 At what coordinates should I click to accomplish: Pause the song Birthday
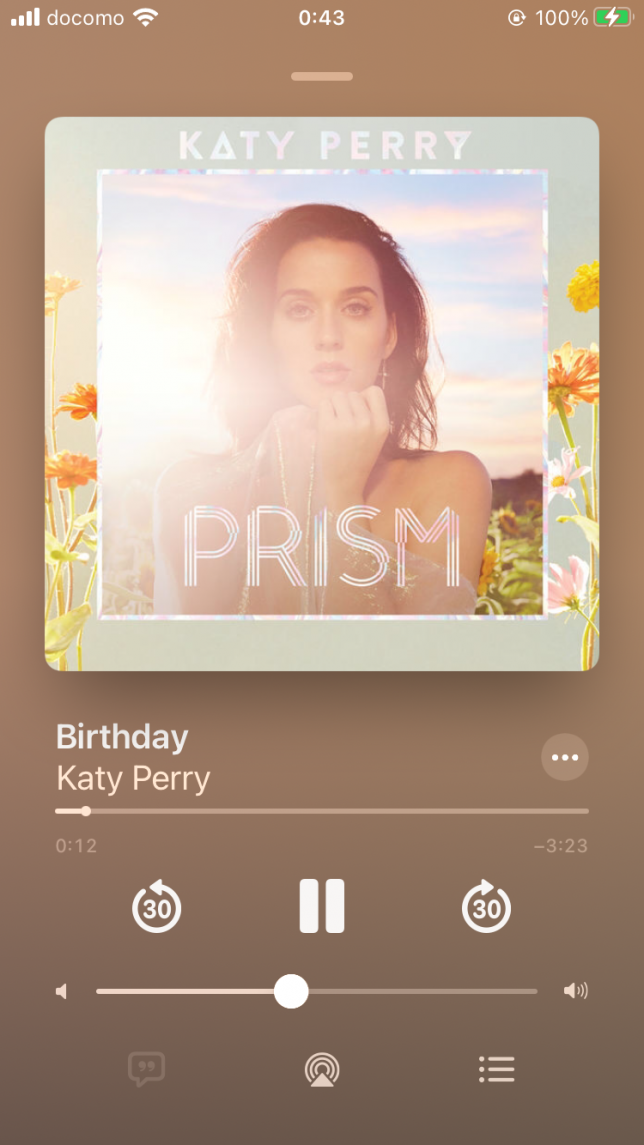click(x=322, y=906)
